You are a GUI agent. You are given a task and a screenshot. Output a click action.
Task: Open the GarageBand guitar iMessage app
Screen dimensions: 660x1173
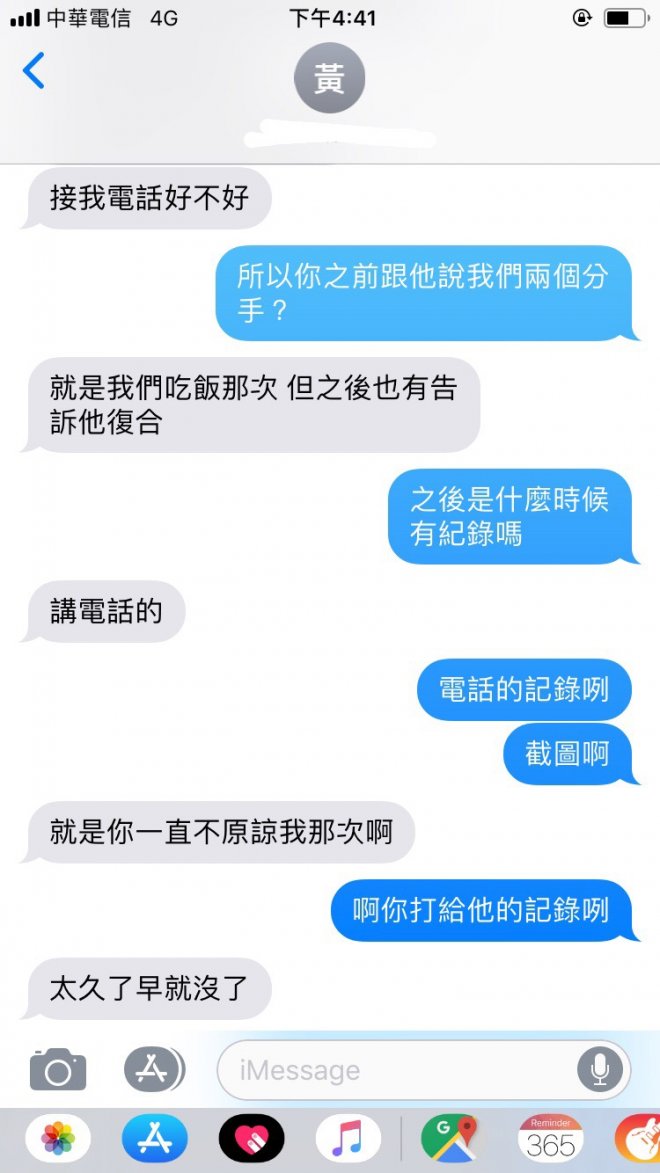tap(640, 1139)
